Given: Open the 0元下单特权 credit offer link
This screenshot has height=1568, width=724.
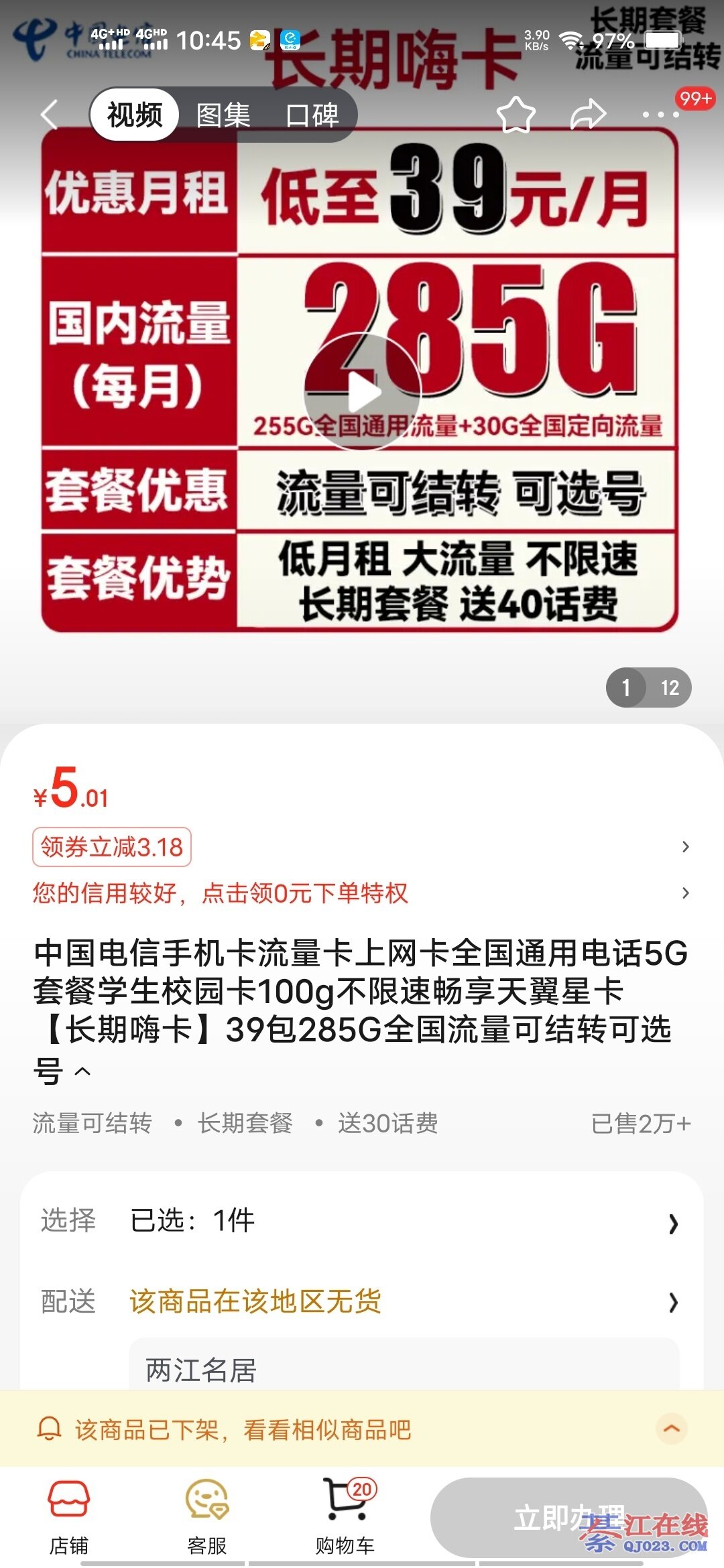Looking at the screenshot, I should pos(221,893).
